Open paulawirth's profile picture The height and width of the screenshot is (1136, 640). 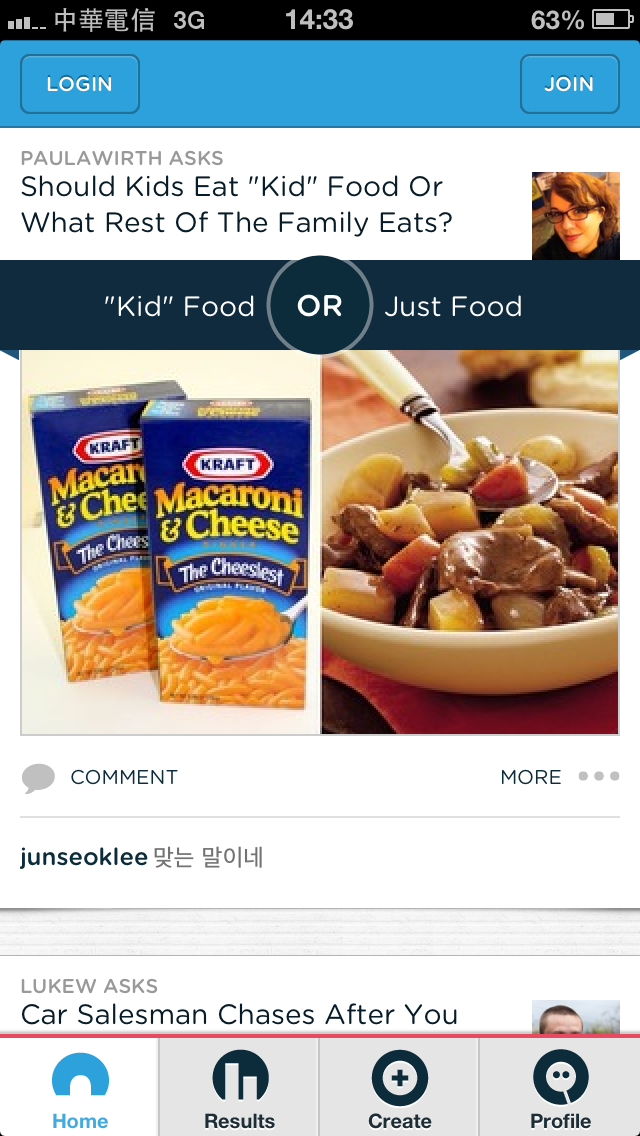[x=575, y=216]
